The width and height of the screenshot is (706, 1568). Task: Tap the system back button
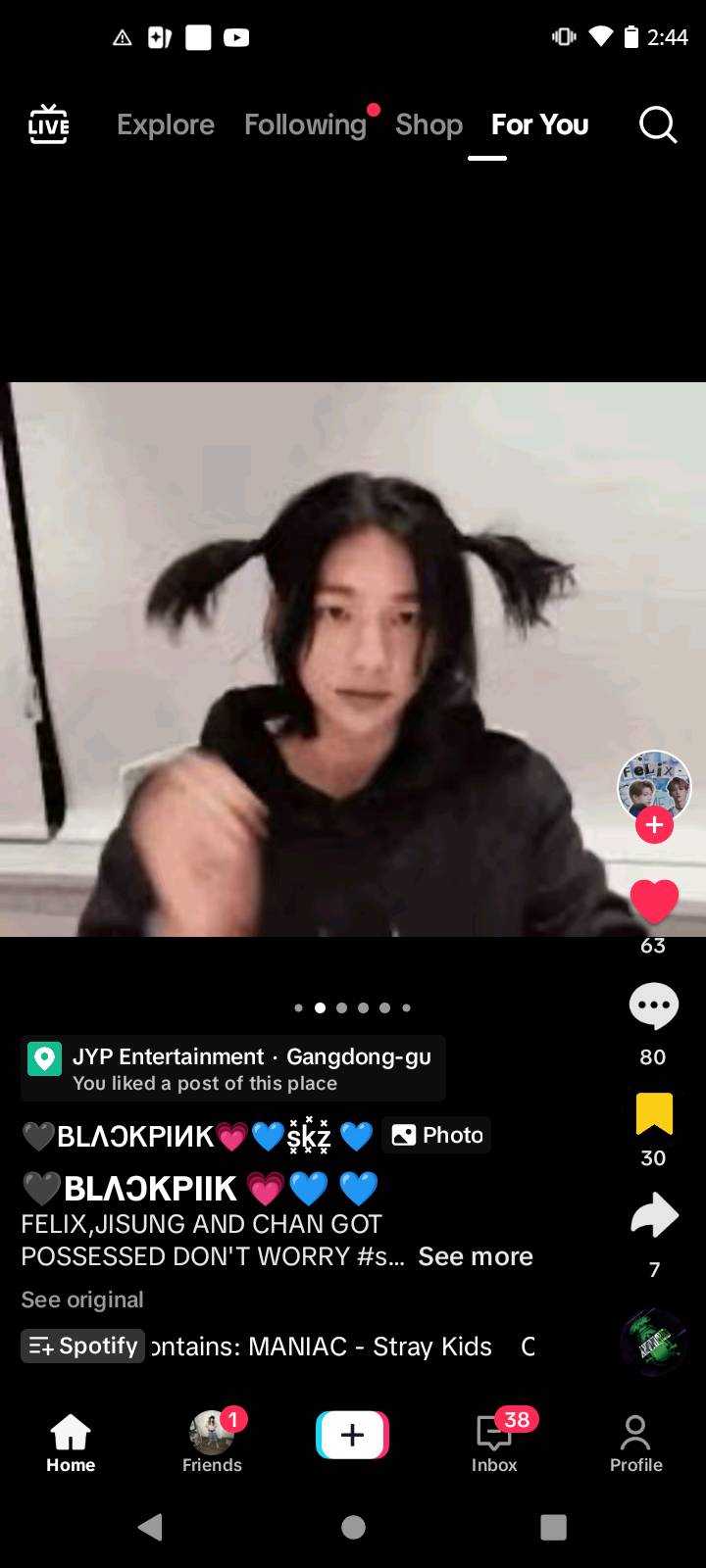point(150,1527)
